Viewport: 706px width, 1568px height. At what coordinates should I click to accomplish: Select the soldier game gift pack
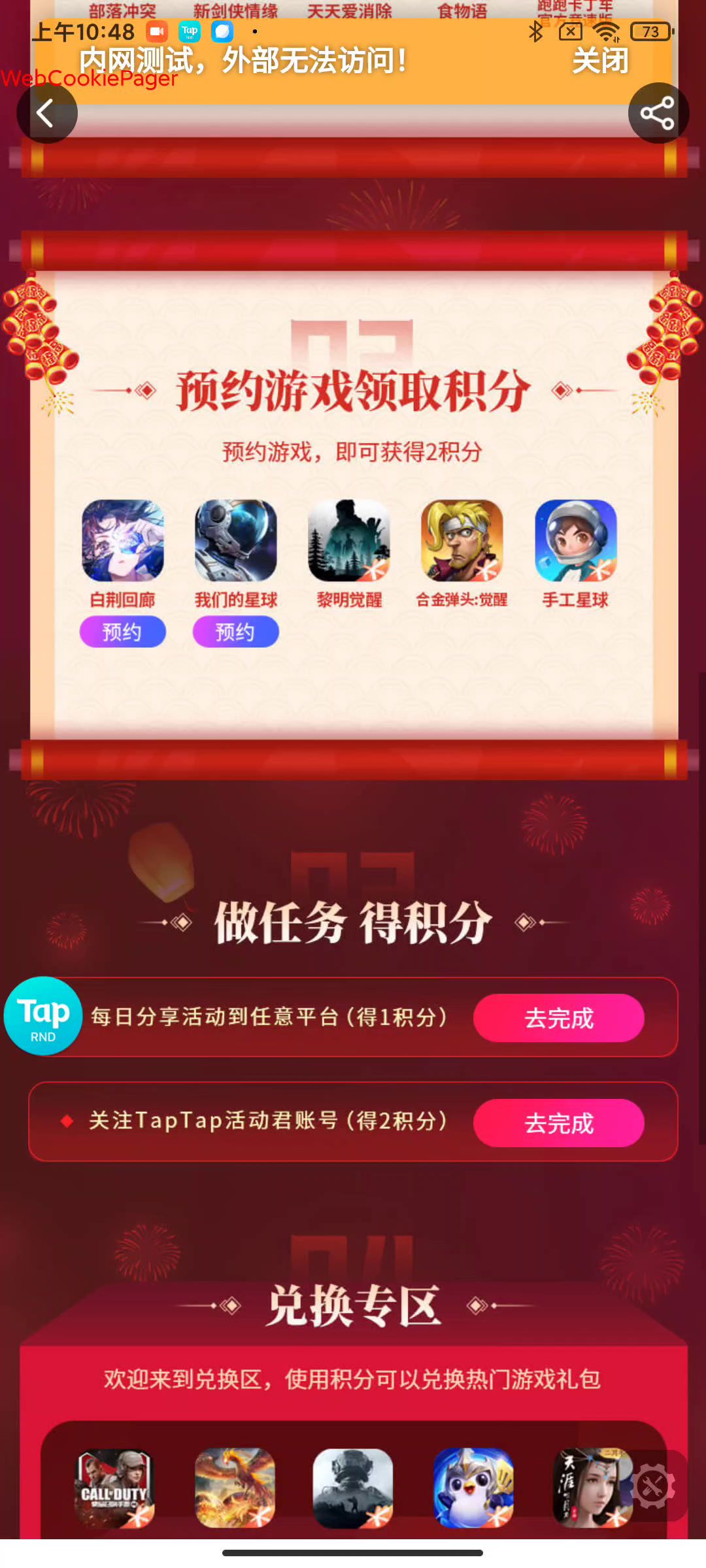353,1488
